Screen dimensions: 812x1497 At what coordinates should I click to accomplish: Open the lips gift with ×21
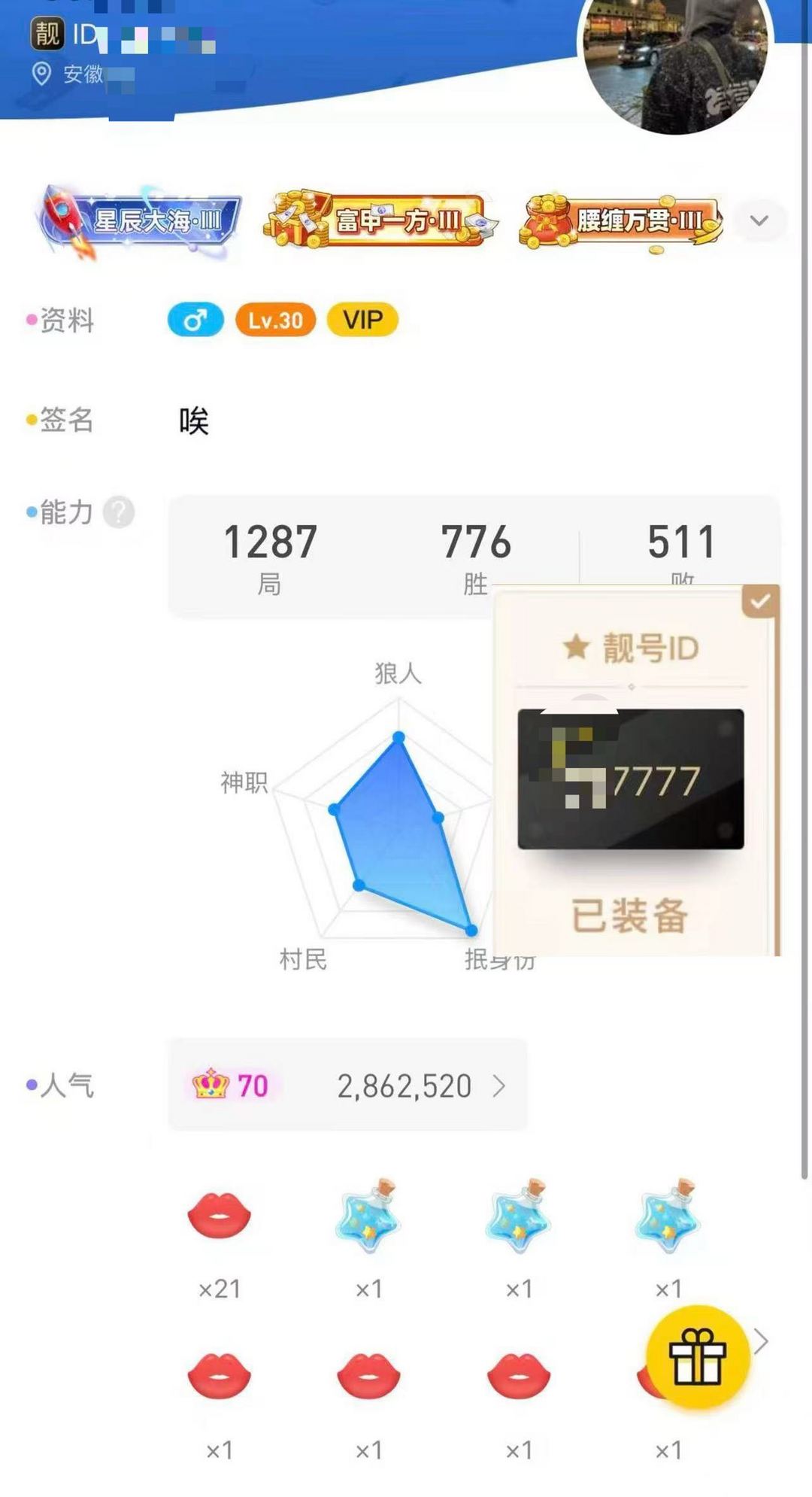tap(219, 1216)
